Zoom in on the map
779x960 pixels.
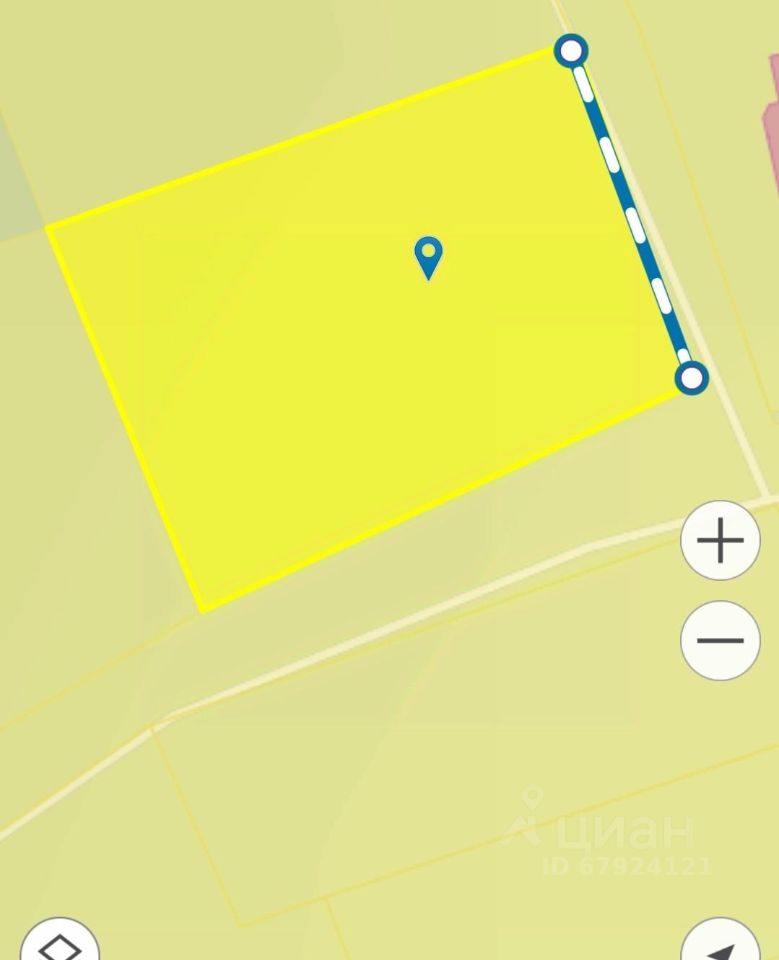point(720,541)
